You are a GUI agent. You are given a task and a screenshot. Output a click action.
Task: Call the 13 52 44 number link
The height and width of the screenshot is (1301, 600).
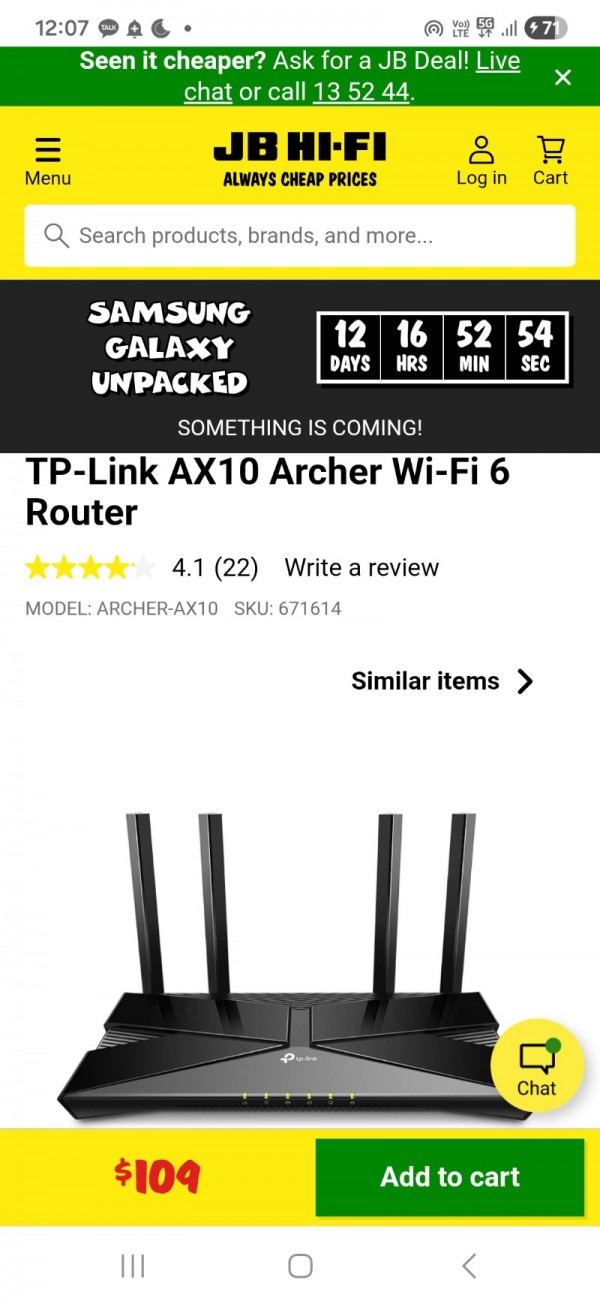coord(361,92)
